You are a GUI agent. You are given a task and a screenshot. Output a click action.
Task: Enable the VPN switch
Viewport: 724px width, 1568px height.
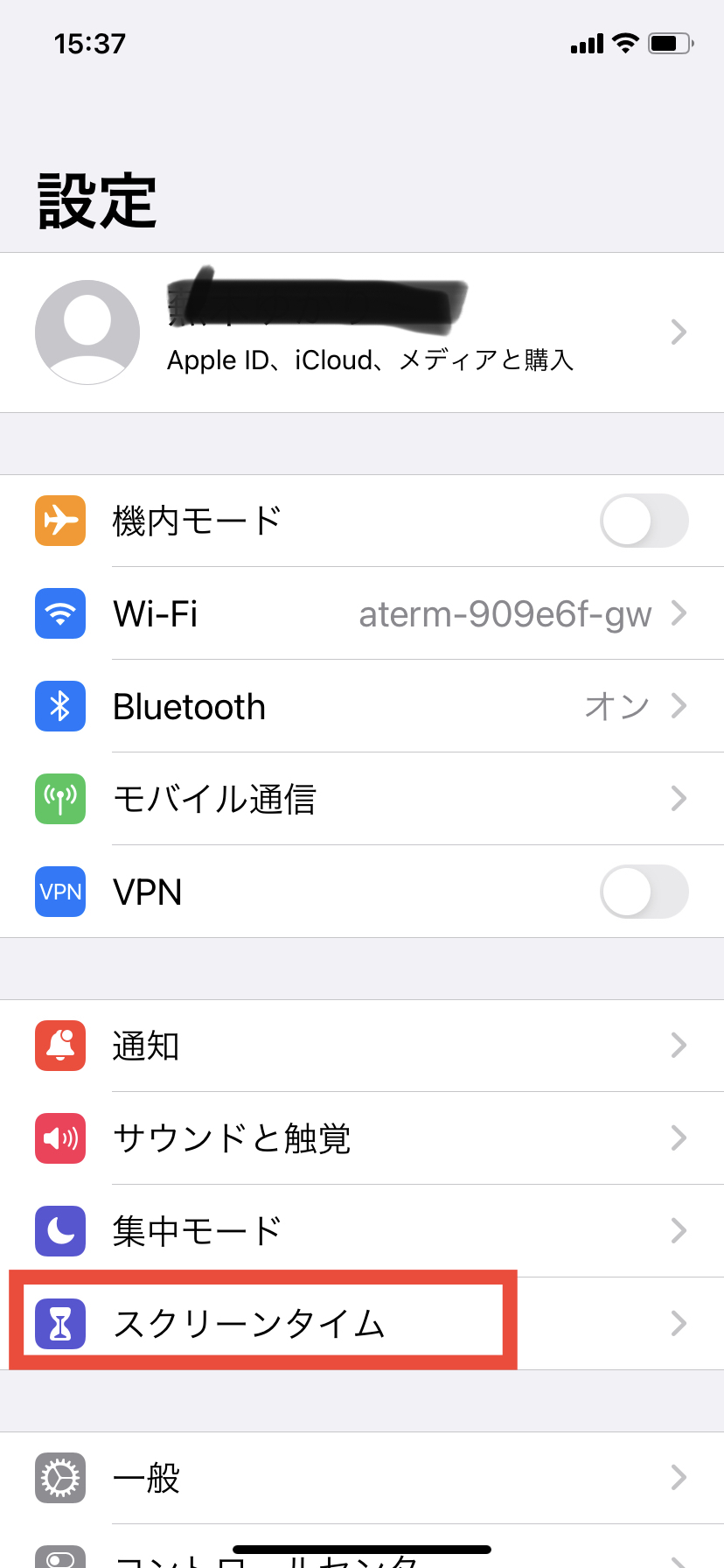(x=644, y=892)
